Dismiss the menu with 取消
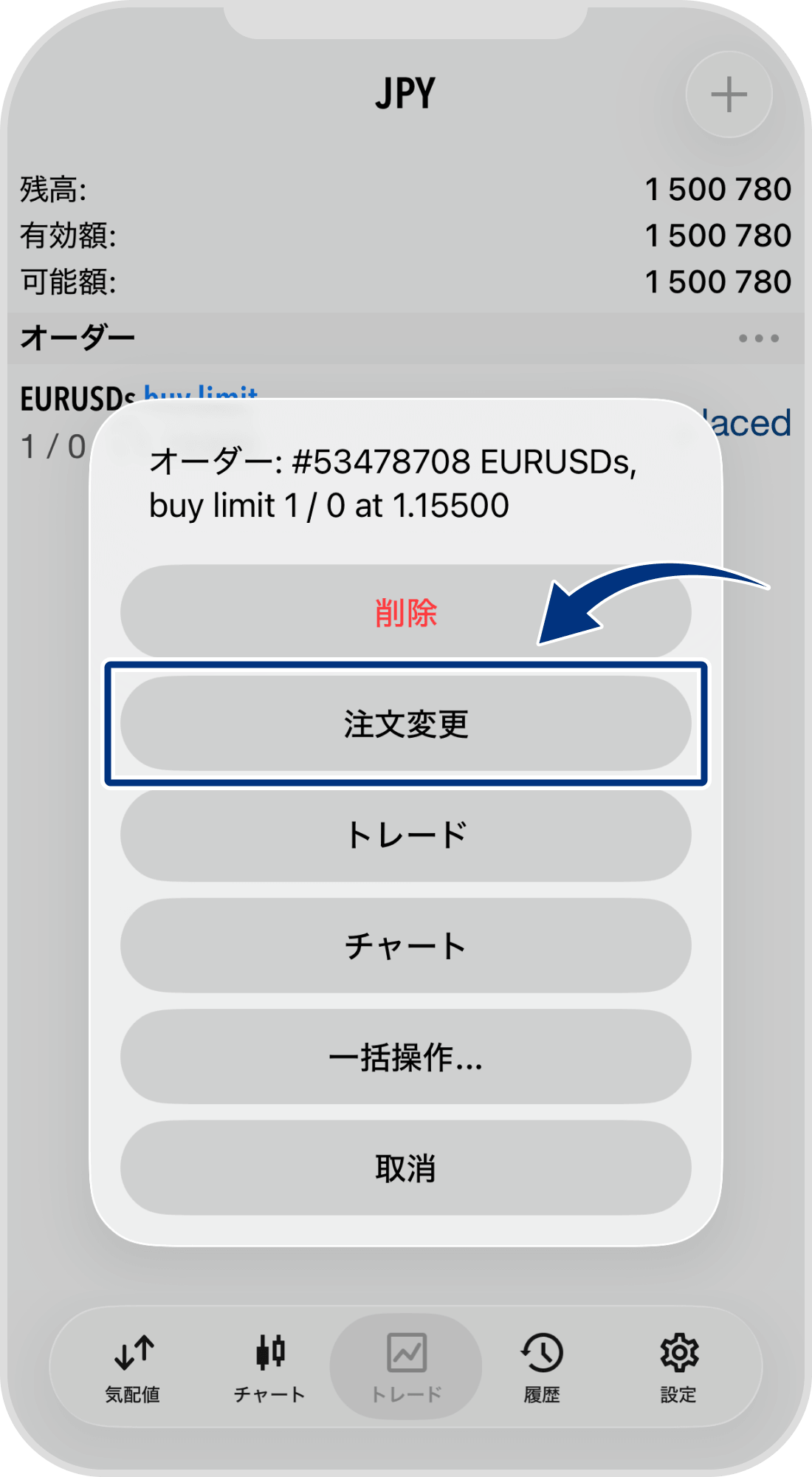Viewport: 812px width, 1477px height. click(x=405, y=1168)
